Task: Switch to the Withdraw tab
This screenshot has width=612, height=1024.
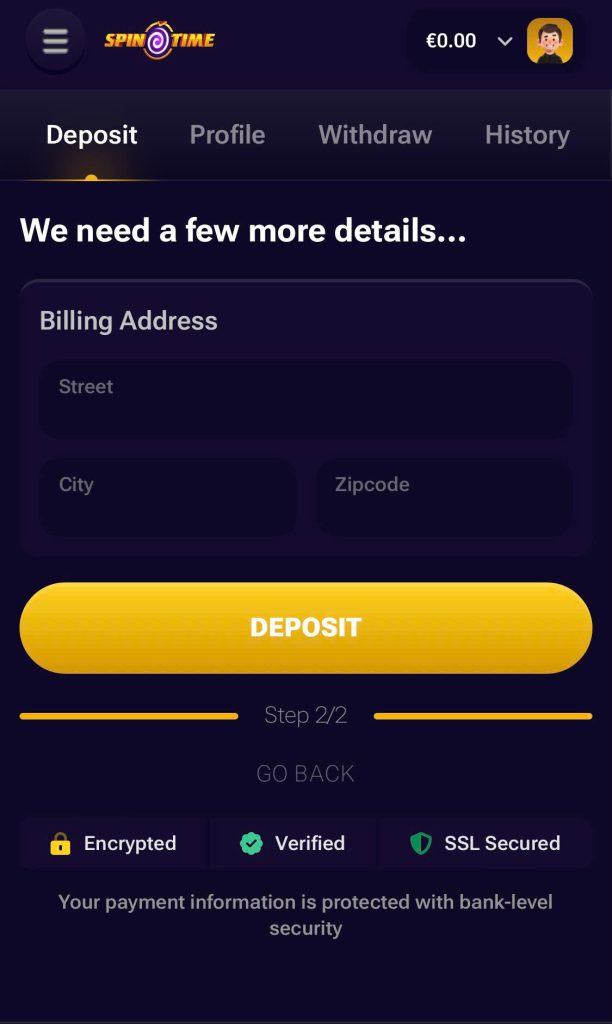Action: [375, 135]
